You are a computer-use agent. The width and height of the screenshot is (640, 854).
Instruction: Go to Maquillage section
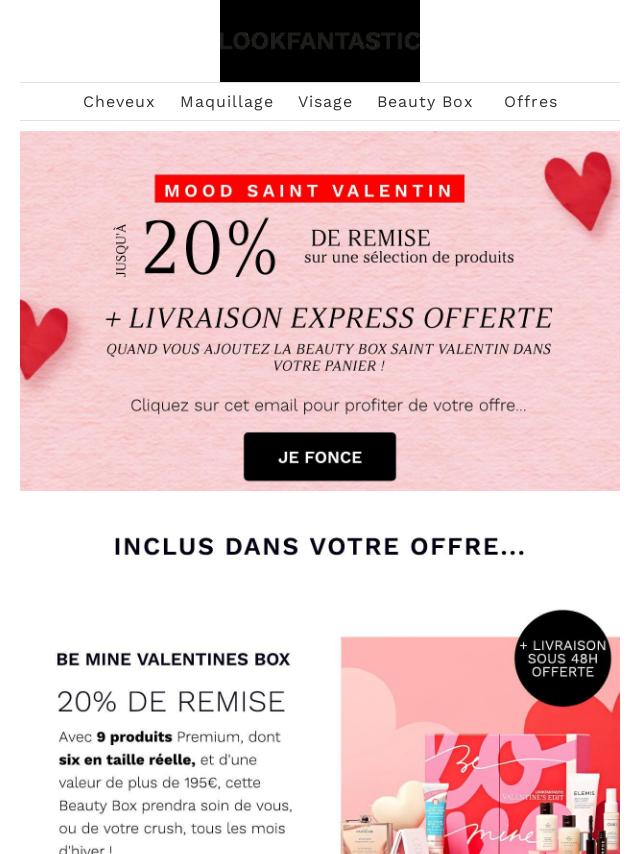coord(226,102)
